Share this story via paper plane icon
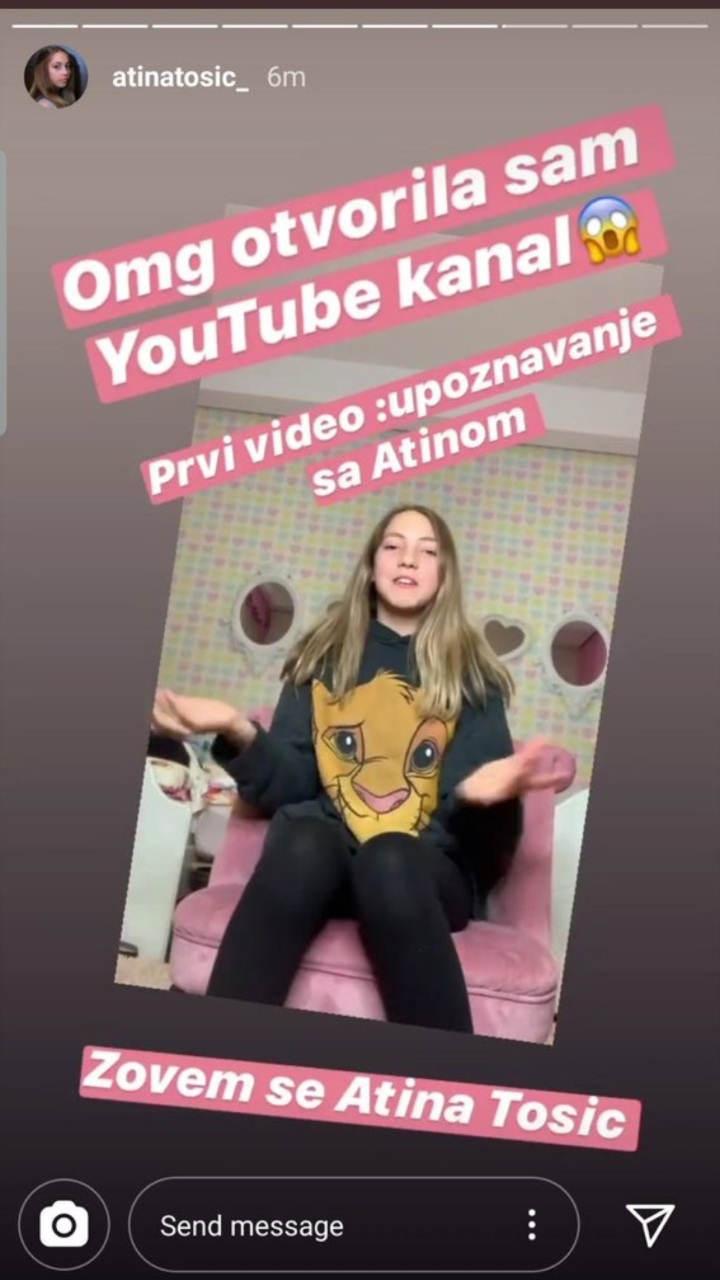The height and width of the screenshot is (1280, 720). click(650, 1225)
